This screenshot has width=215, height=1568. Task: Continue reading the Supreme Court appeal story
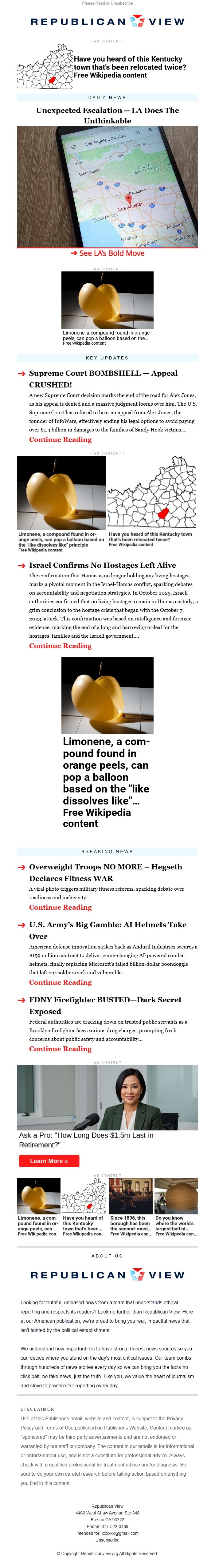pos(60,439)
